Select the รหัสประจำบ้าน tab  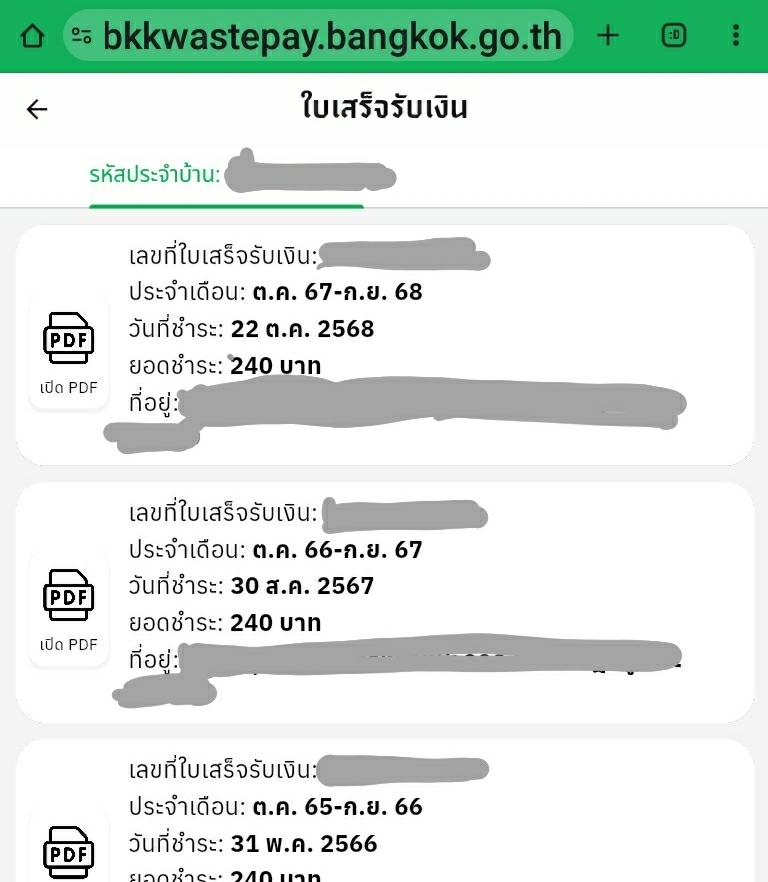coord(226,176)
